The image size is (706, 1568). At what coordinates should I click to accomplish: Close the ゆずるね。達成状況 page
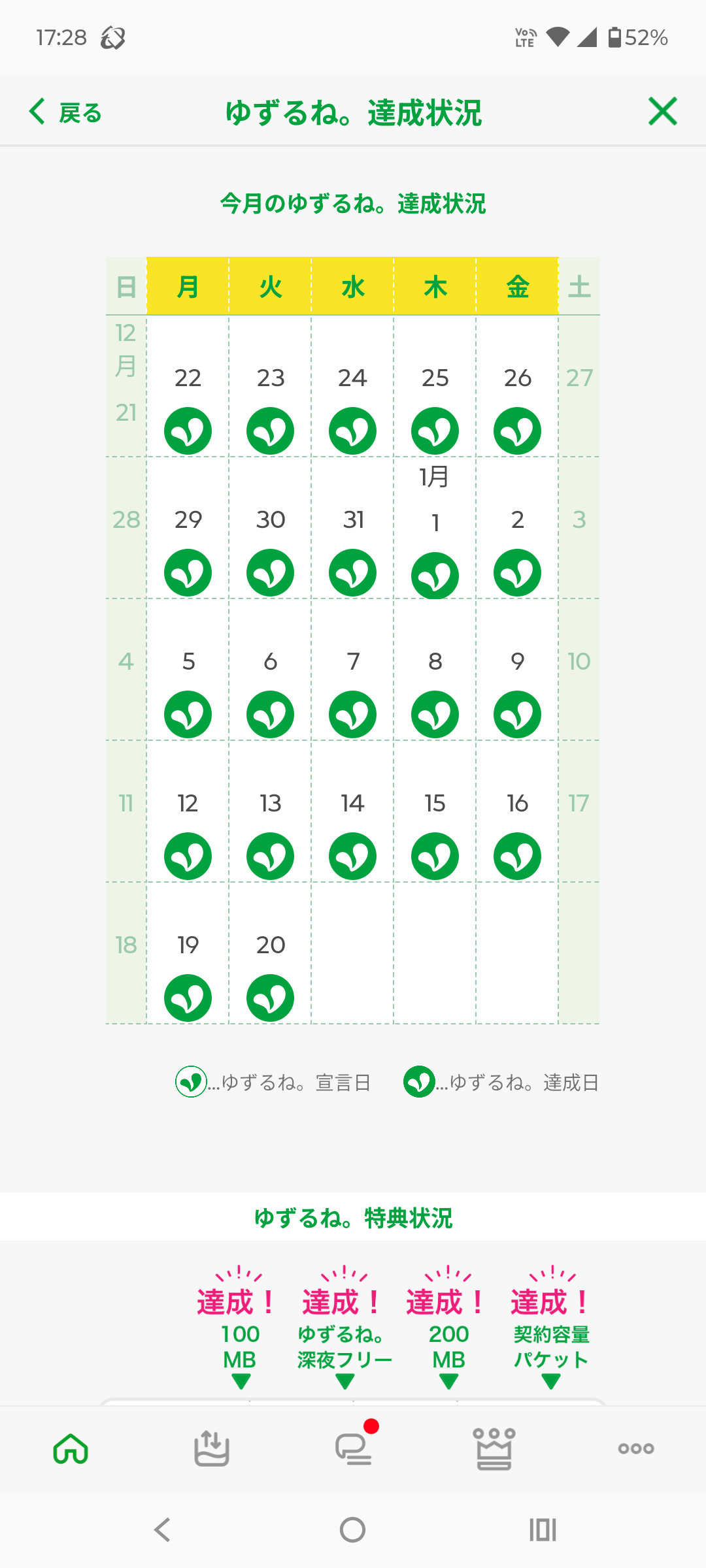(x=662, y=112)
